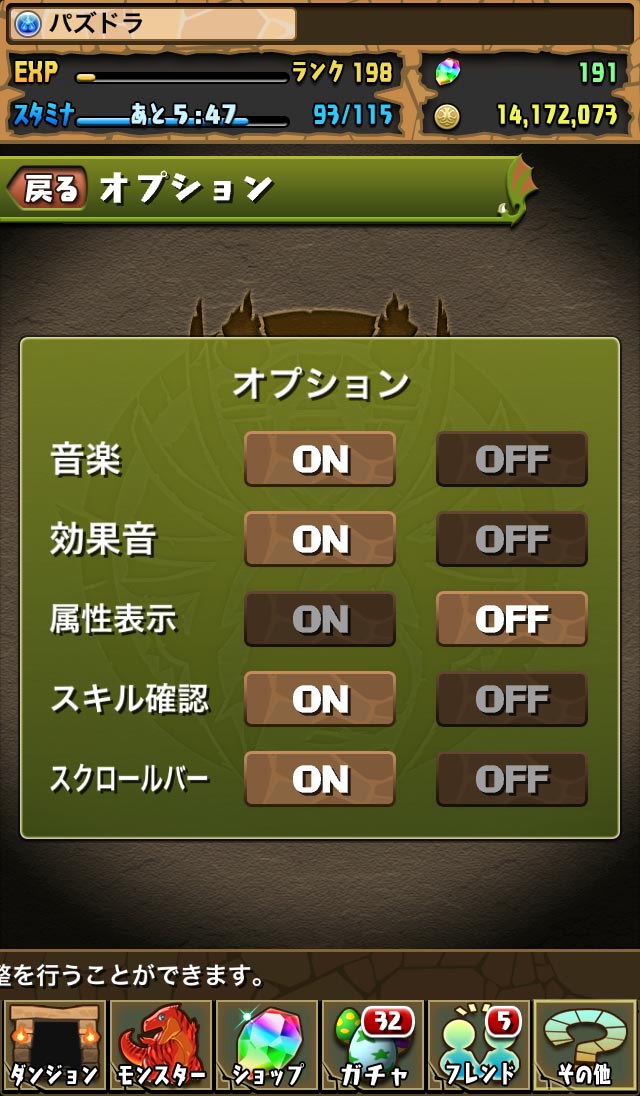Image resolution: width=640 pixels, height=1096 pixels.
Task: Open the ガチャ tab
Action: pyautogui.click(x=372, y=1046)
